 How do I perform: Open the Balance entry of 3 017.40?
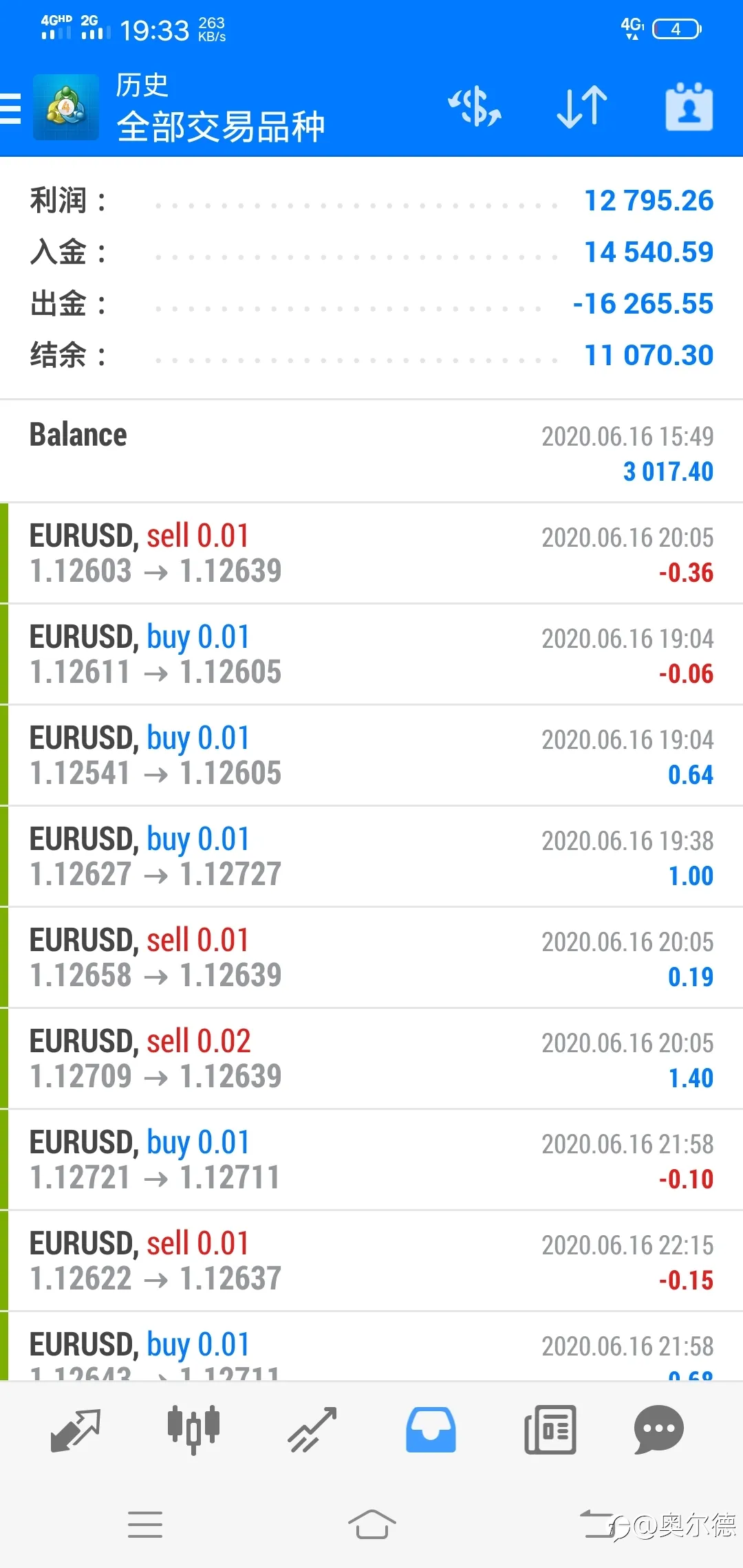[x=371, y=452]
